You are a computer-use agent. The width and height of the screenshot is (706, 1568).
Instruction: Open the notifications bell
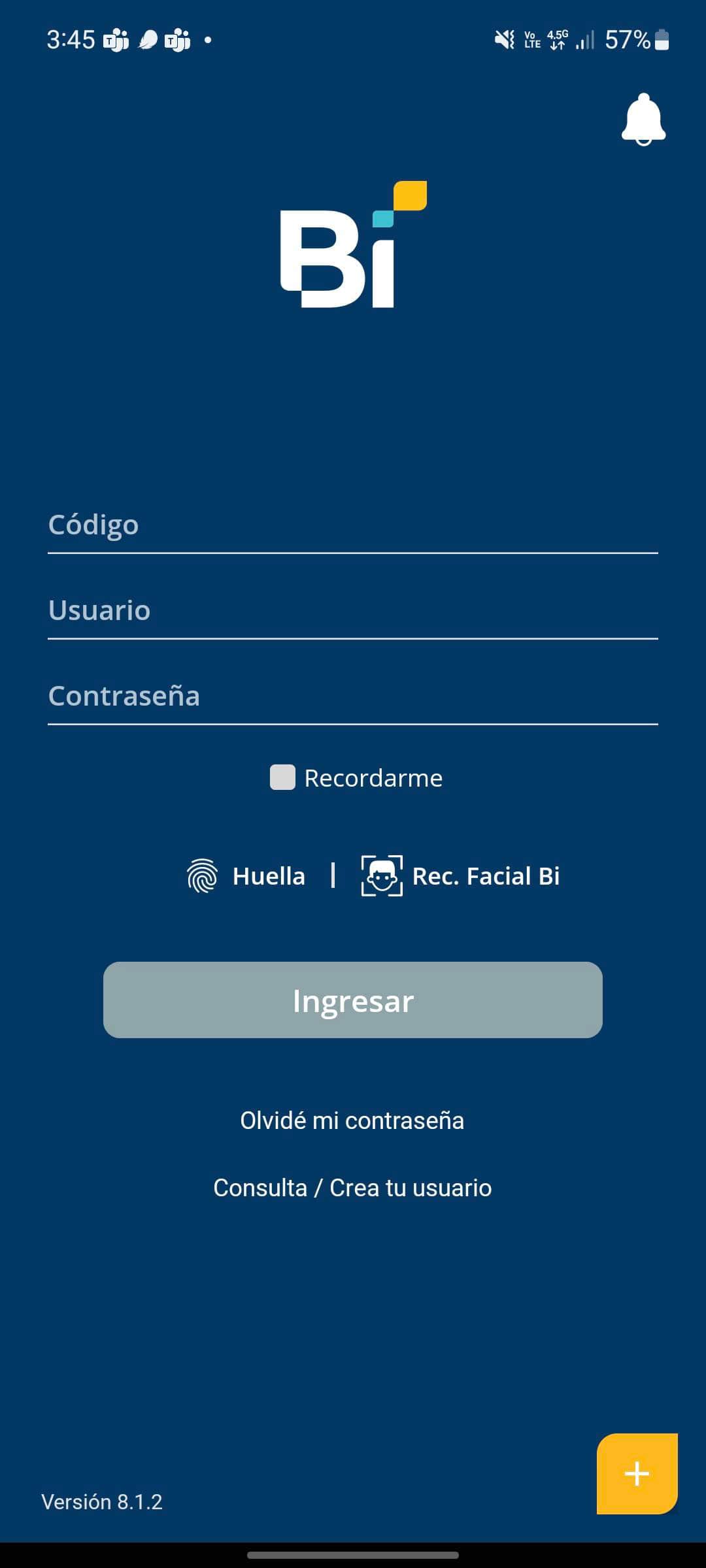tap(643, 120)
